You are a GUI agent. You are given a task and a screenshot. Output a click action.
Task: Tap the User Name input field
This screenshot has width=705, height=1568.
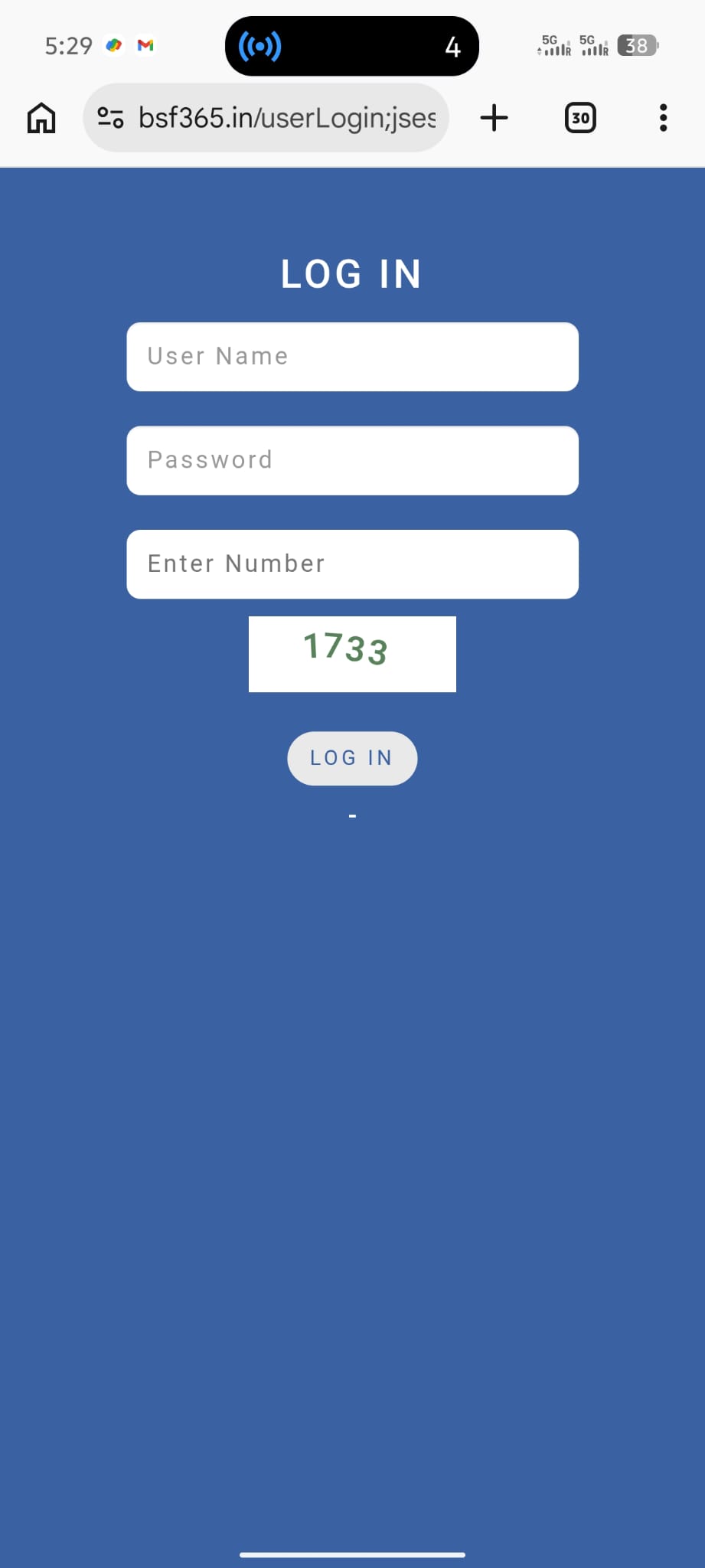352,357
